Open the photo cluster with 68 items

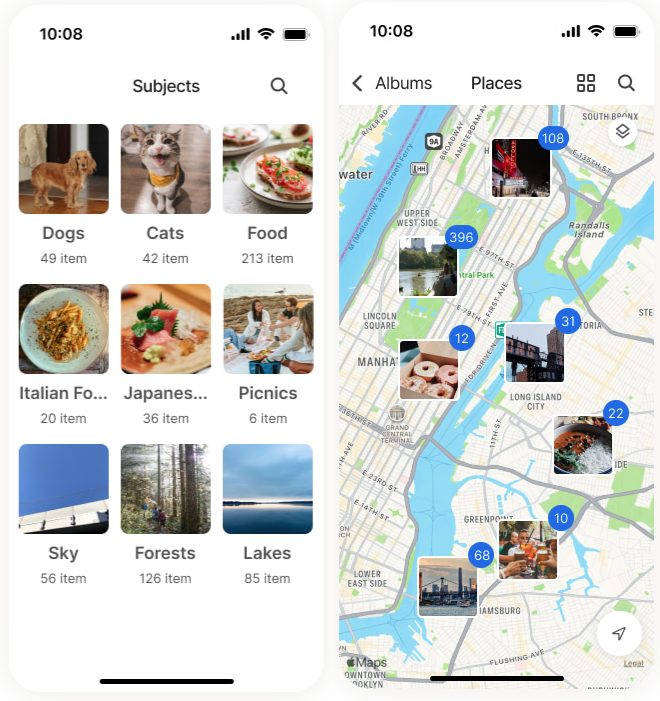click(x=447, y=586)
